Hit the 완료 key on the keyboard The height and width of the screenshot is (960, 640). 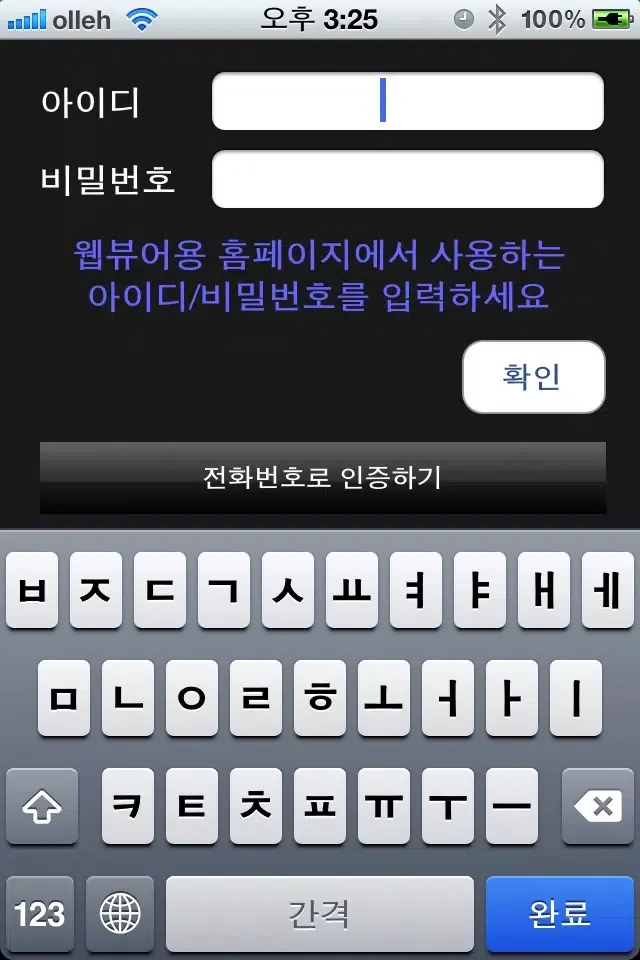pos(559,912)
